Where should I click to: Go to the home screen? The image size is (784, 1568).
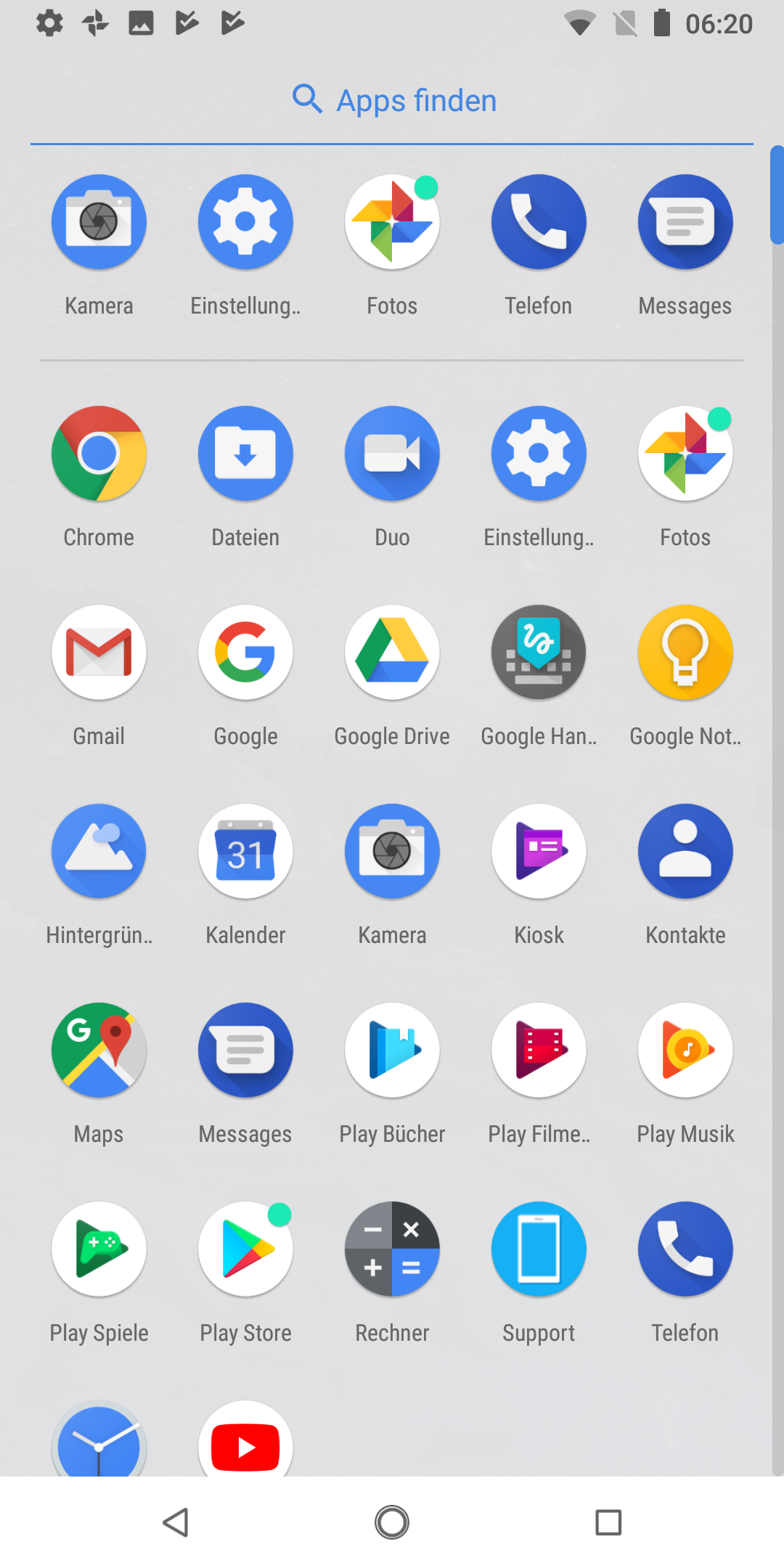pyautogui.click(x=392, y=1522)
